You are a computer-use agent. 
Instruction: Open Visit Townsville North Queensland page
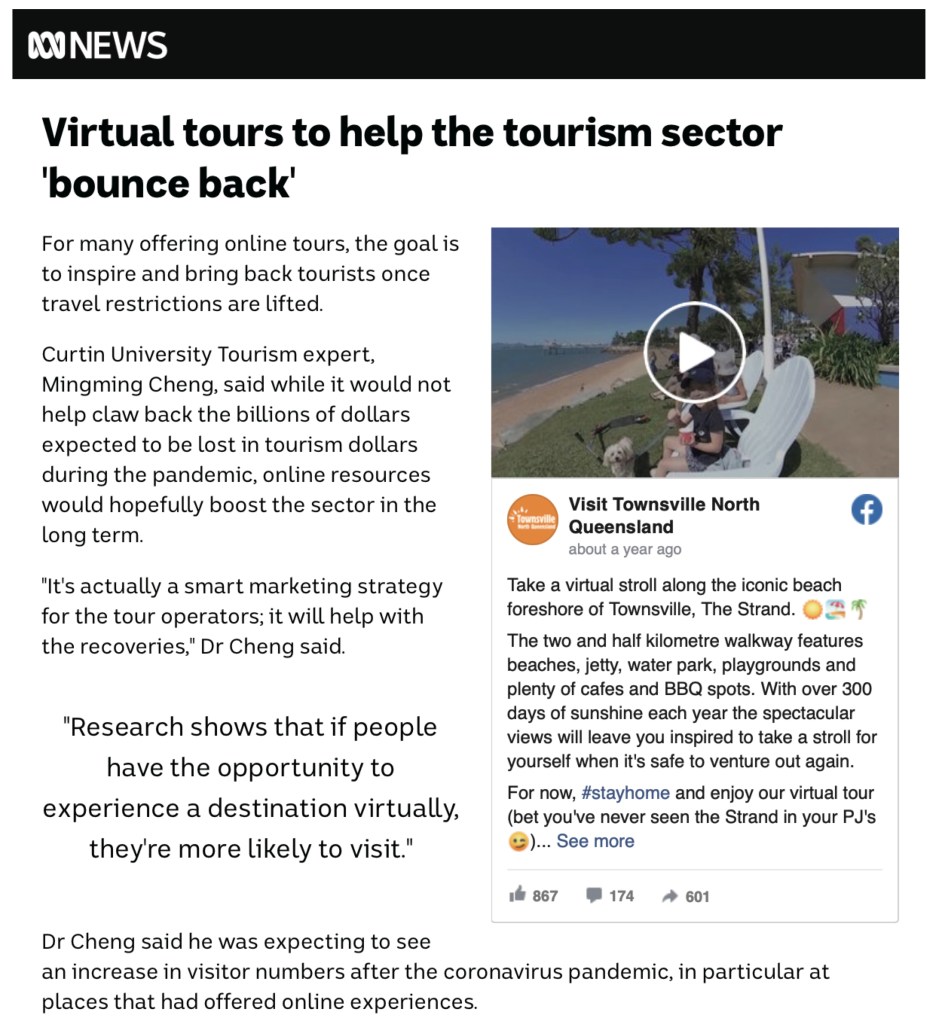pyautogui.click(x=663, y=515)
